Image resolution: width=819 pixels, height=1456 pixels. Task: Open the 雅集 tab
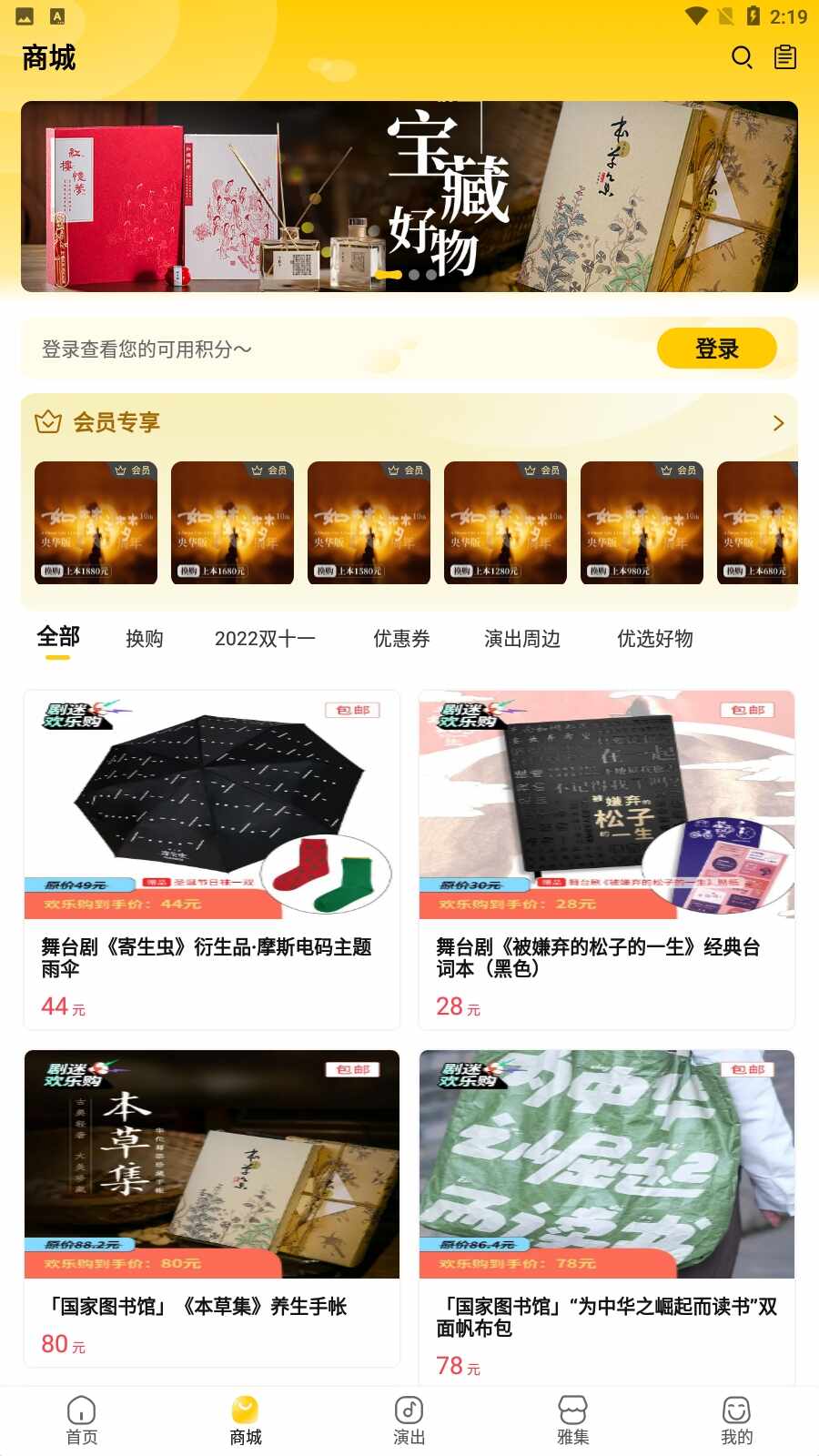[573, 1421]
